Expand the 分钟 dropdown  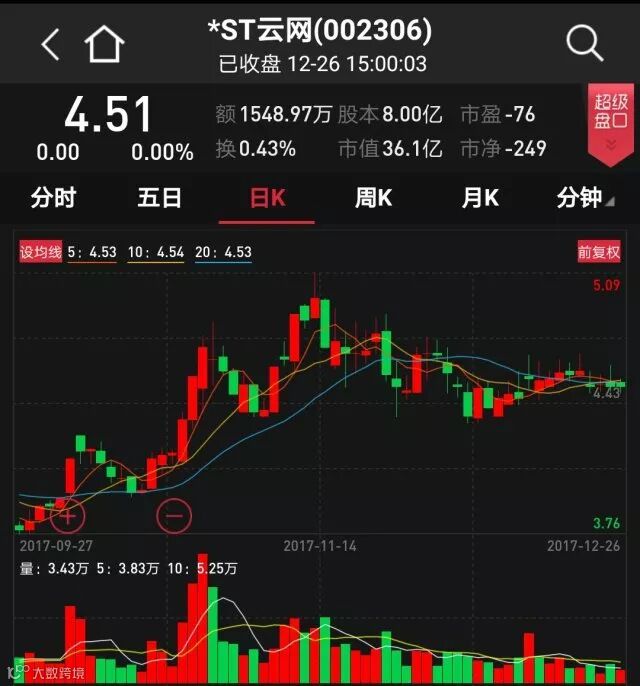click(584, 198)
